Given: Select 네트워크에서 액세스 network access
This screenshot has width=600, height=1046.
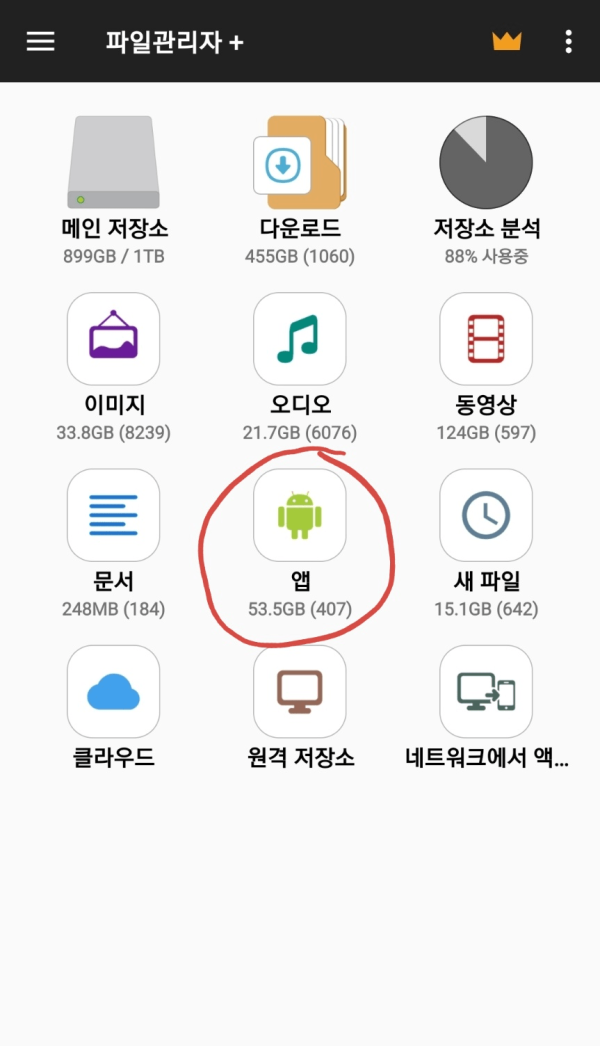Looking at the screenshot, I should click(486, 707).
